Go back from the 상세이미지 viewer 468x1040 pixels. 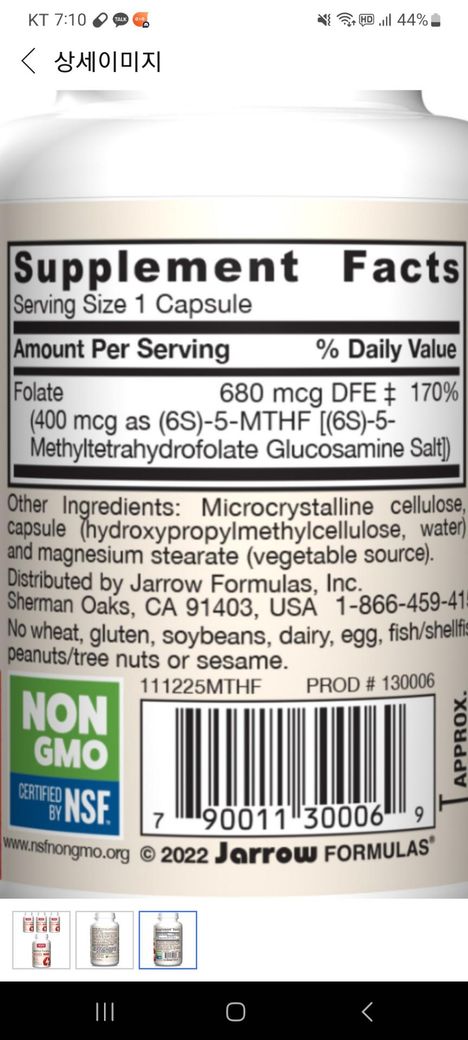(x=28, y=62)
